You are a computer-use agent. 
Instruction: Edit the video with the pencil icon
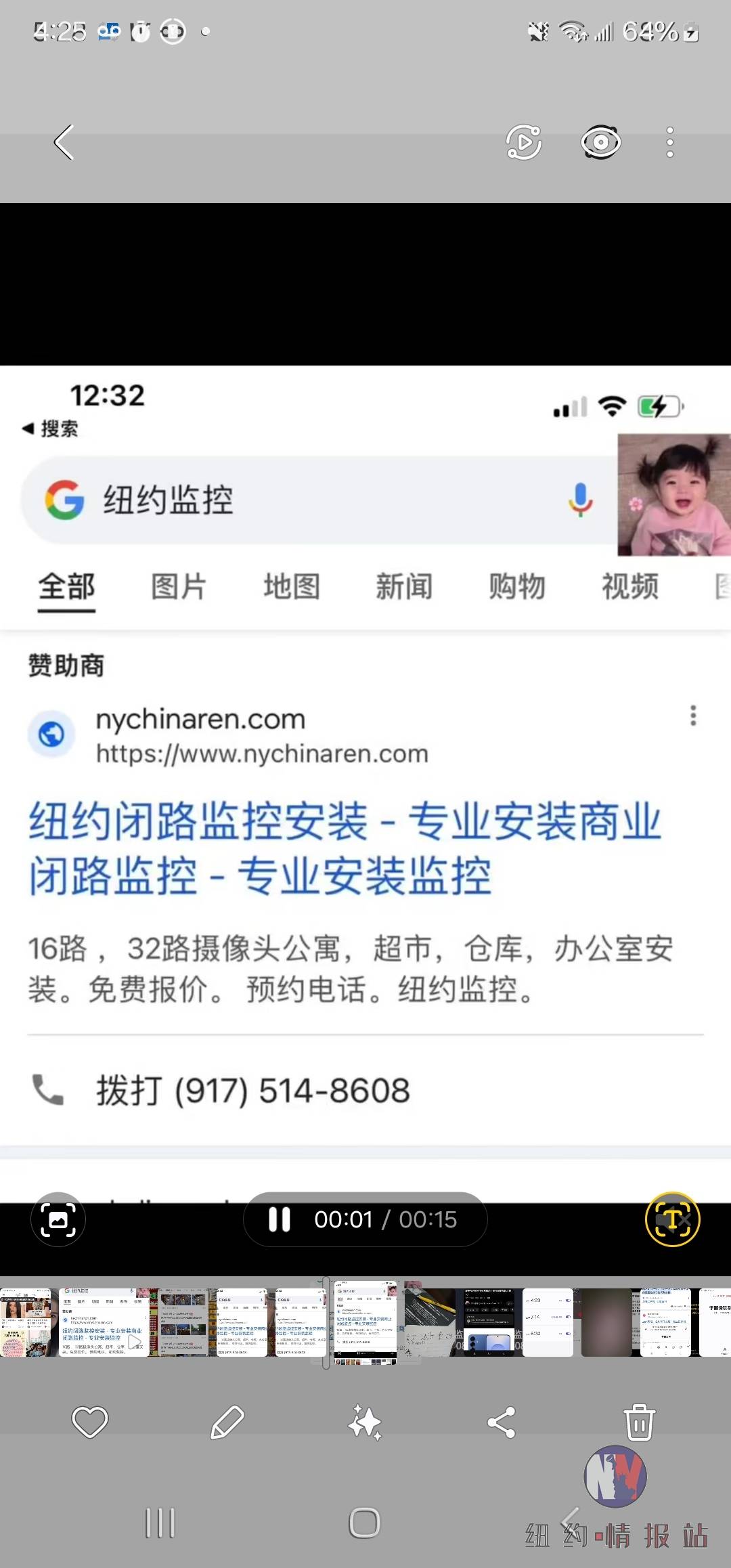click(x=227, y=1422)
